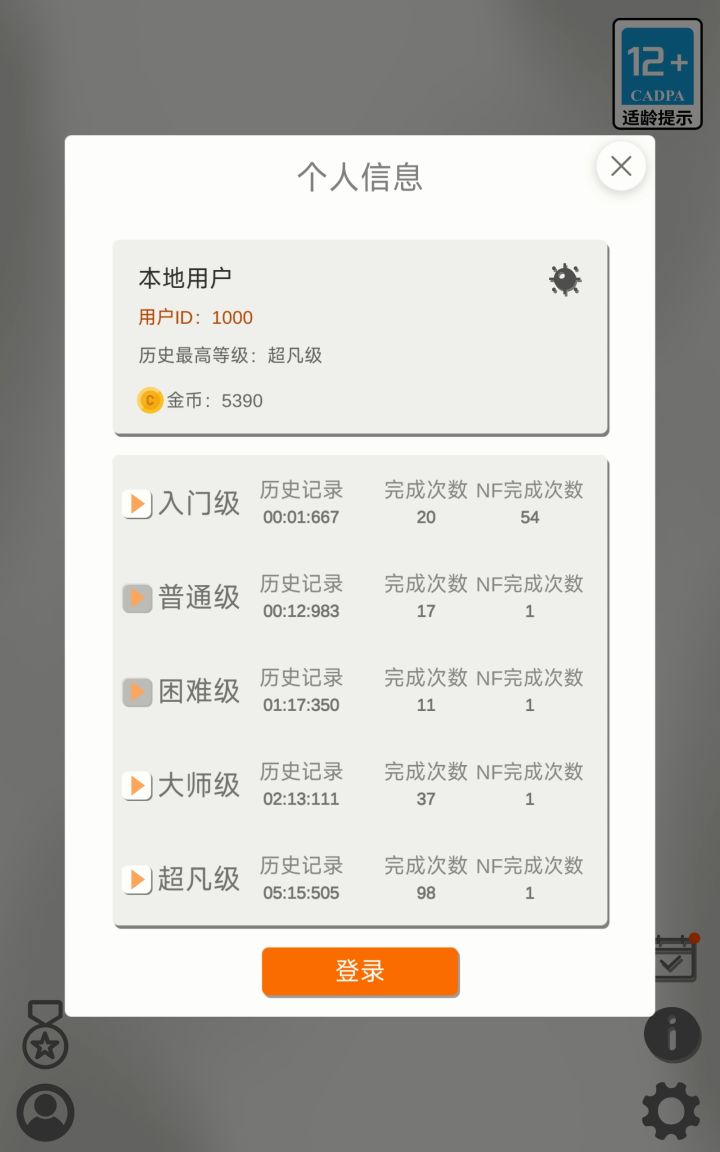Open the settings gear at bottom right
The height and width of the screenshot is (1152, 720).
click(672, 1111)
